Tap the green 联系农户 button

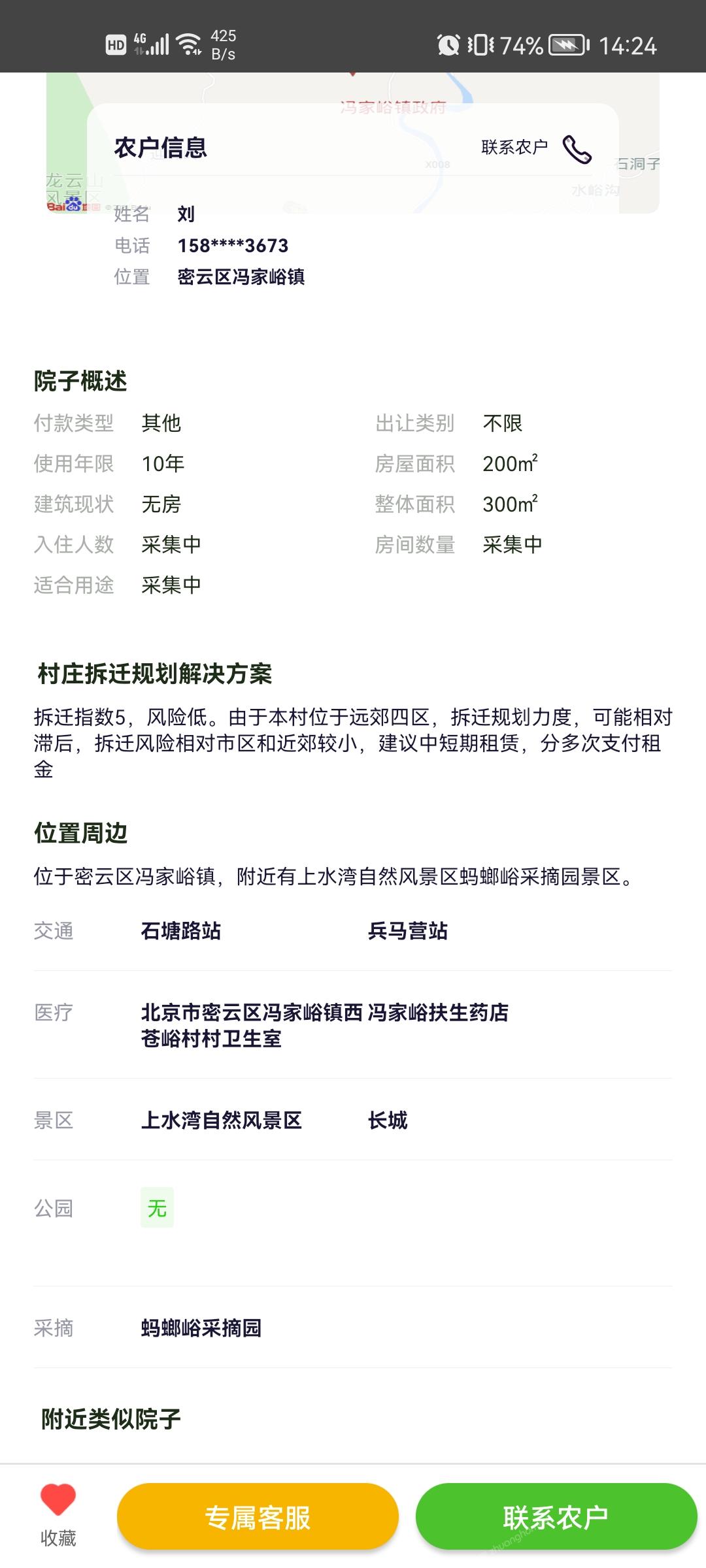coord(556,1516)
